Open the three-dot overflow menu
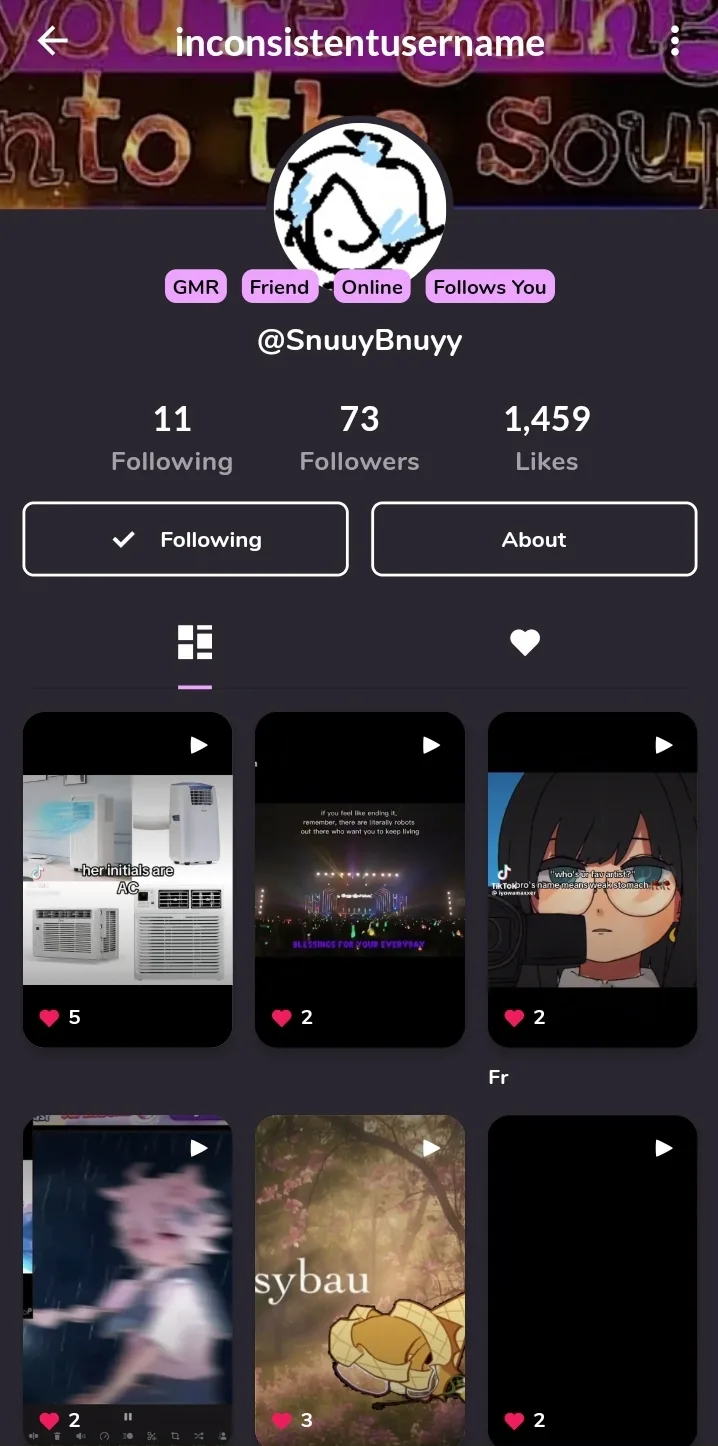This screenshot has height=1446, width=718. (675, 41)
